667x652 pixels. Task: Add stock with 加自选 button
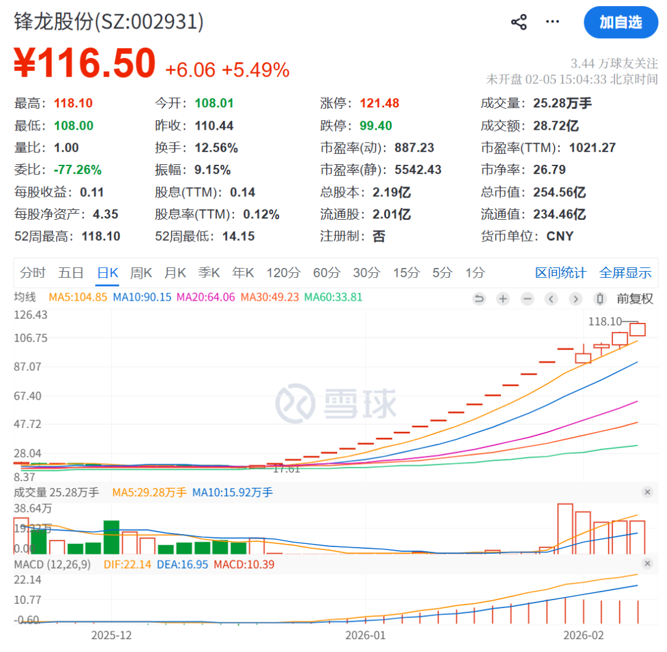pyautogui.click(x=621, y=22)
